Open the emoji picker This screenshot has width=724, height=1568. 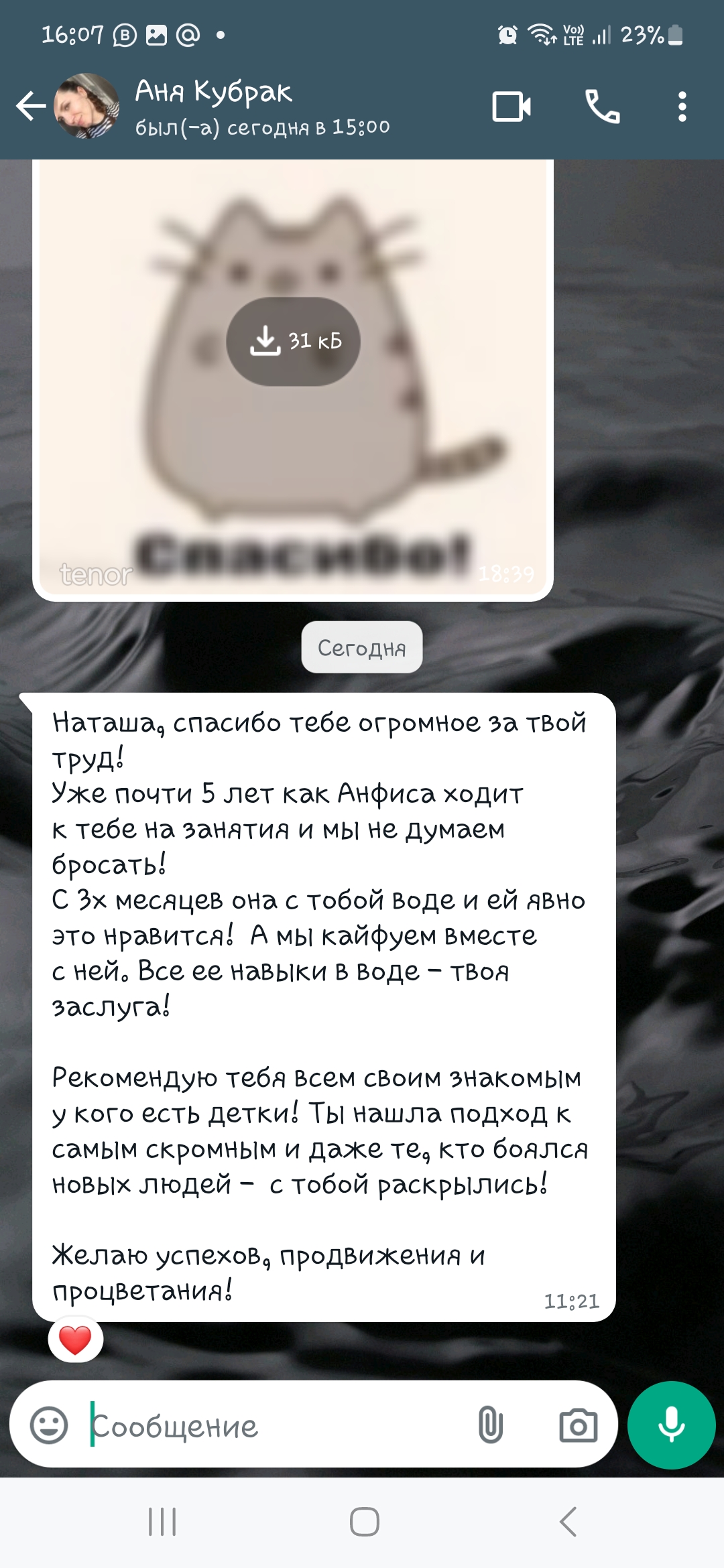[49, 1425]
